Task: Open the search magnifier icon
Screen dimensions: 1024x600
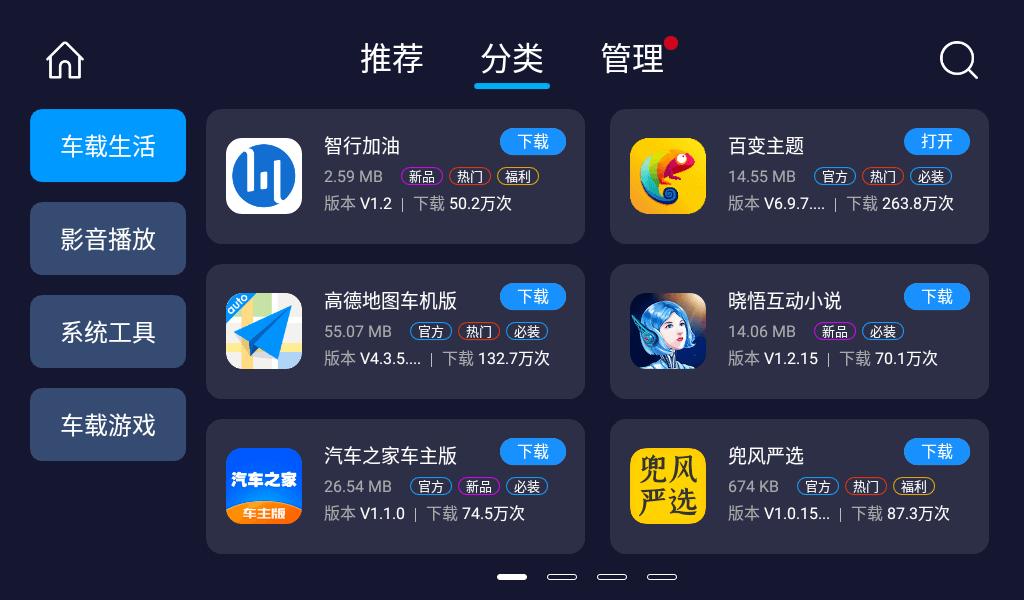Action: click(x=958, y=60)
